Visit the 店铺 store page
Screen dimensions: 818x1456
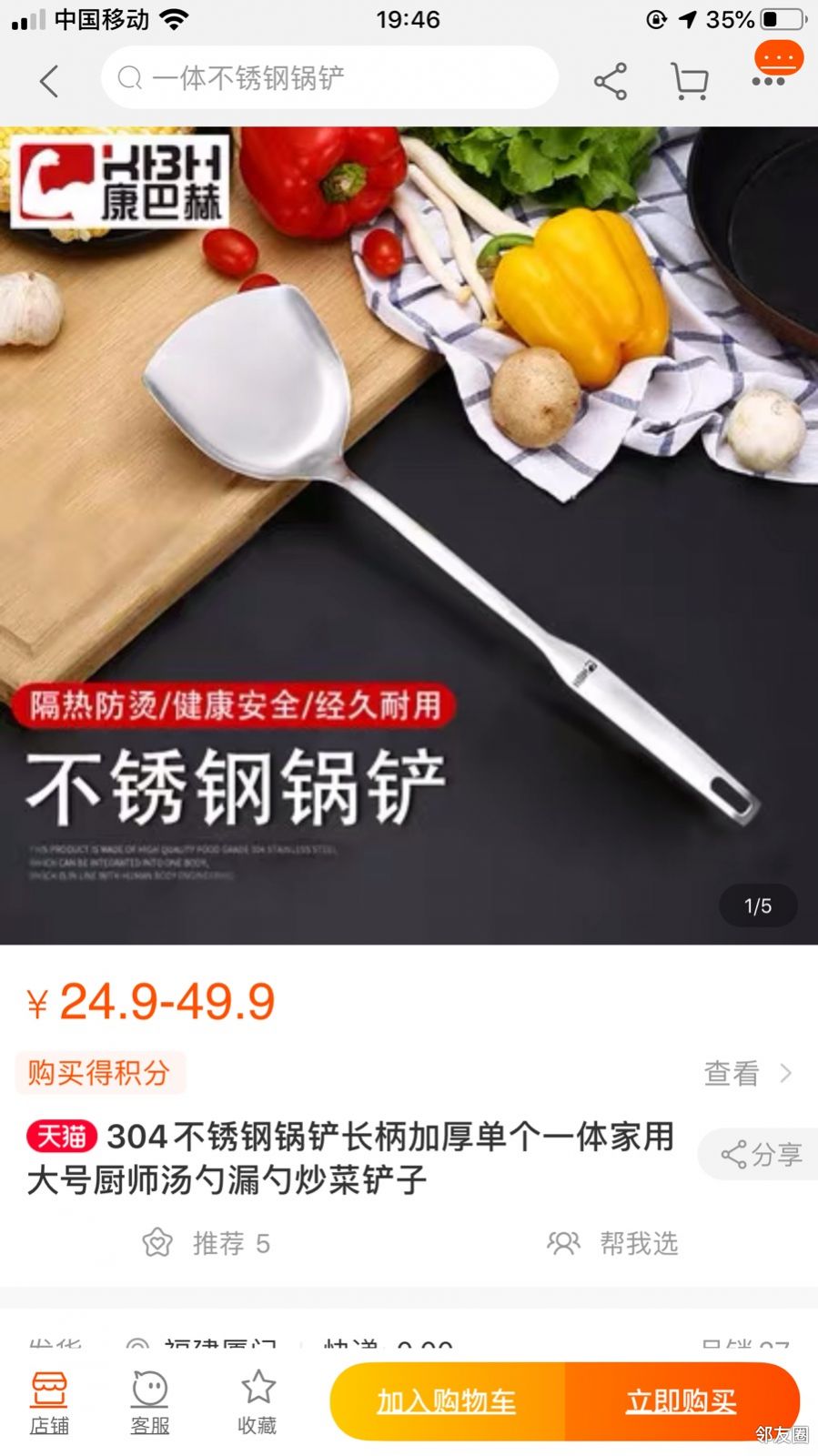click(49, 1402)
